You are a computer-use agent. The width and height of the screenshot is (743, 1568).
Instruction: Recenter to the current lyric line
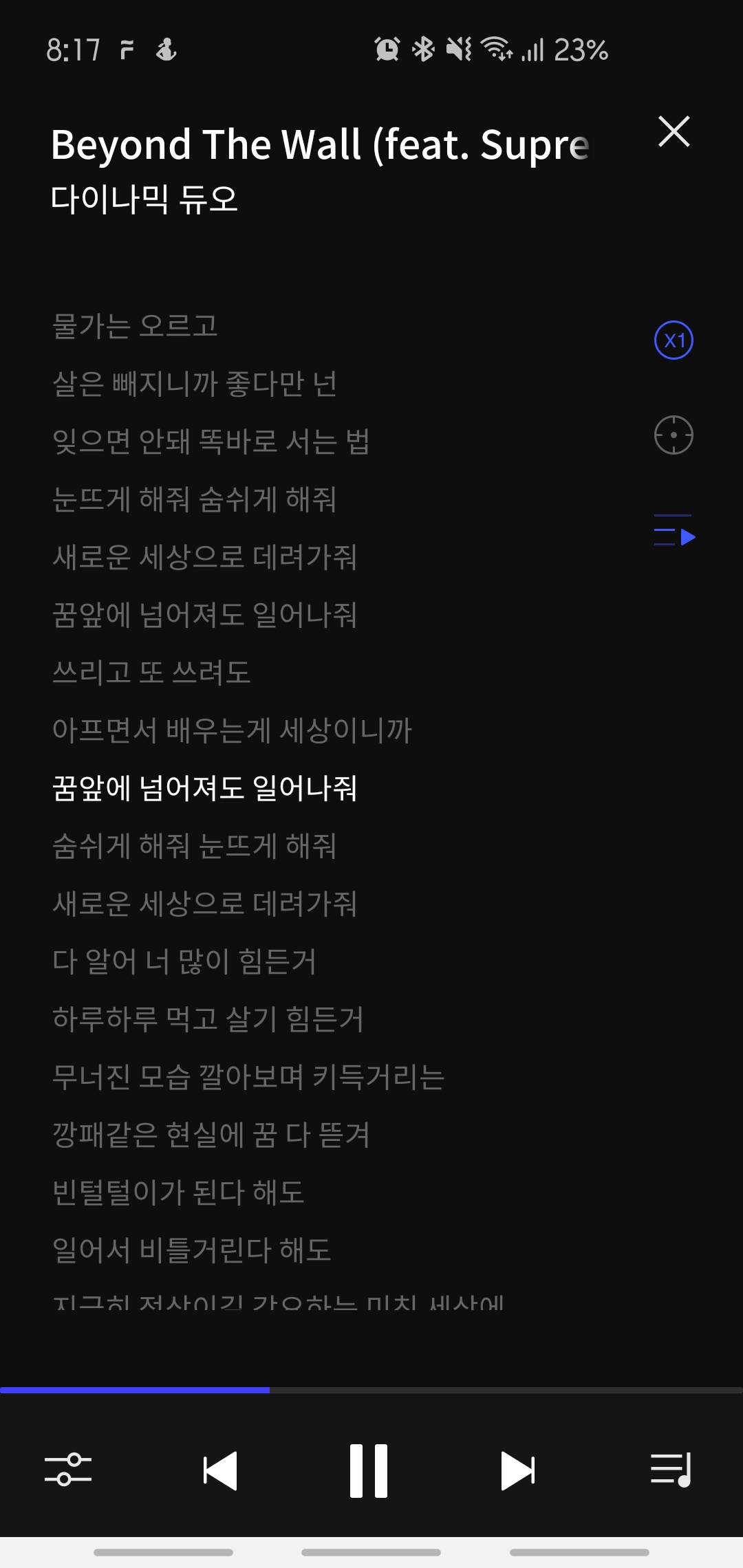[x=674, y=435]
